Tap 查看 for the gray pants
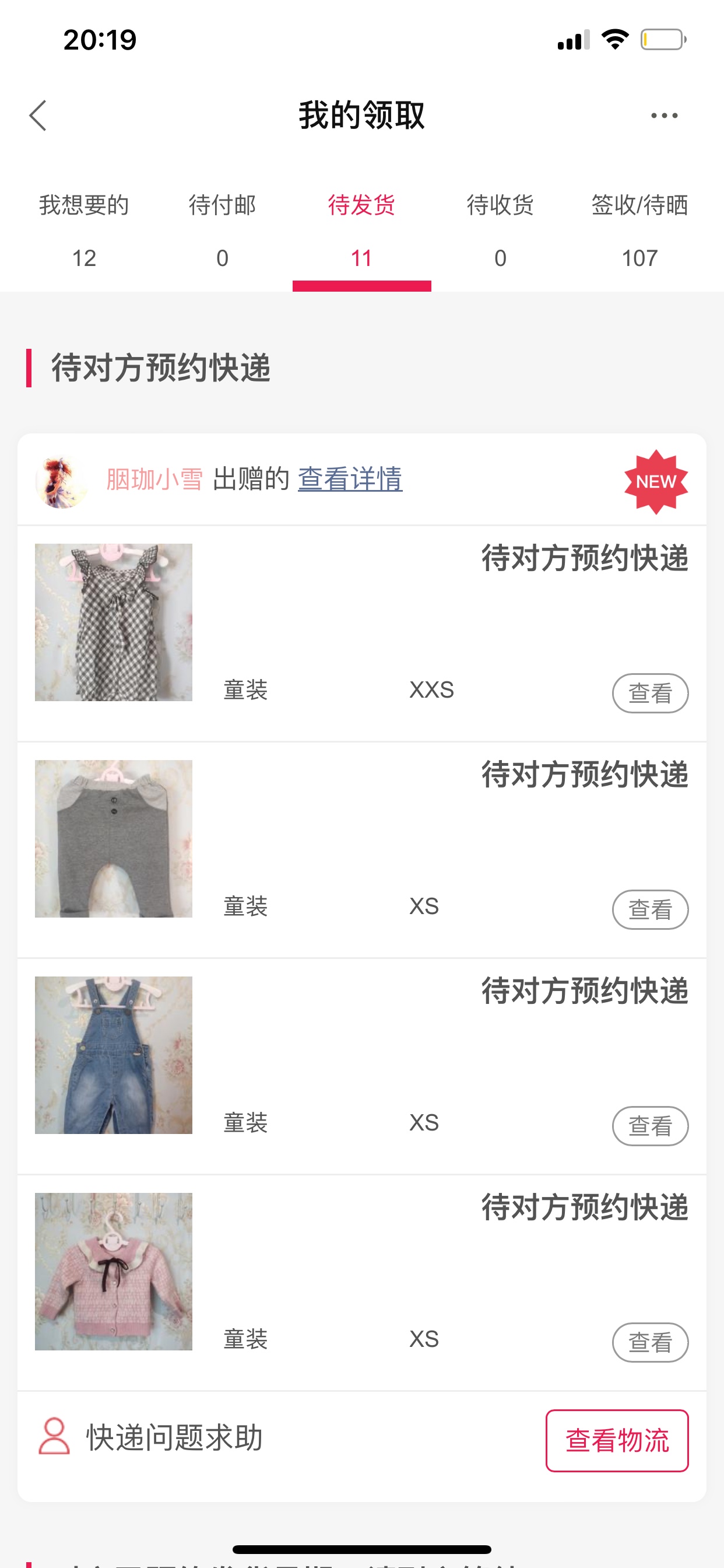Image resolution: width=724 pixels, height=1568 pixels. point(650,909)
